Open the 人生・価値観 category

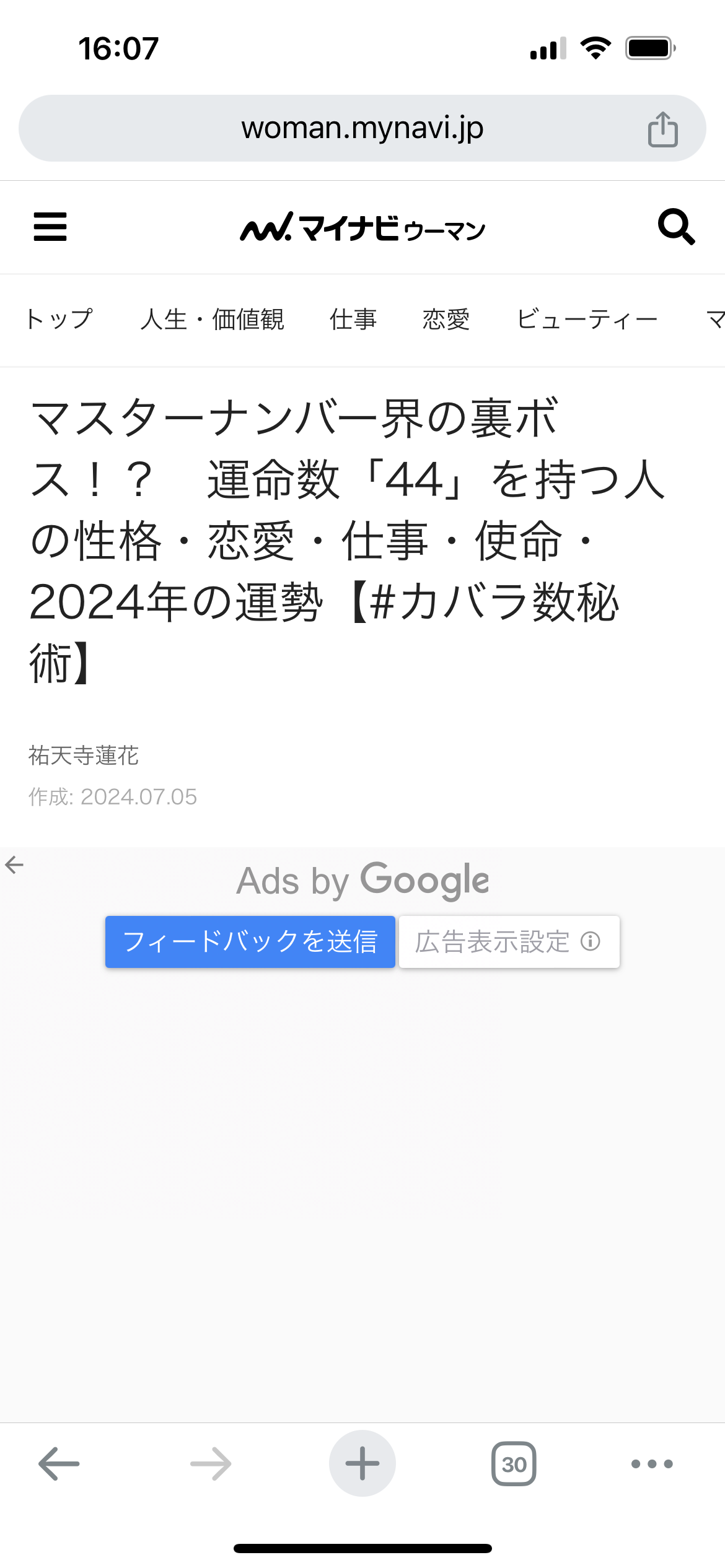click(212, 320)
